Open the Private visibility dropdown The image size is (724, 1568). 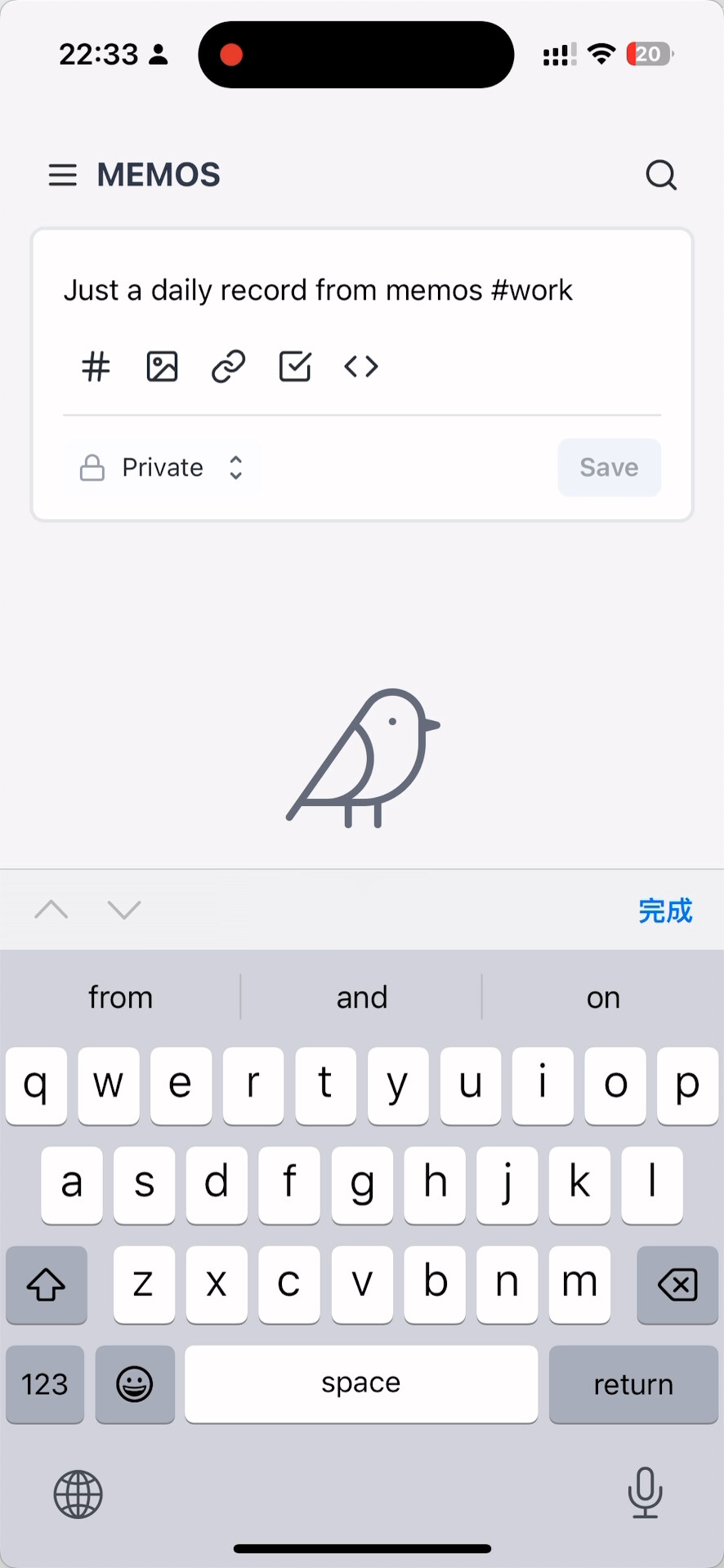(x=162, y=468)
